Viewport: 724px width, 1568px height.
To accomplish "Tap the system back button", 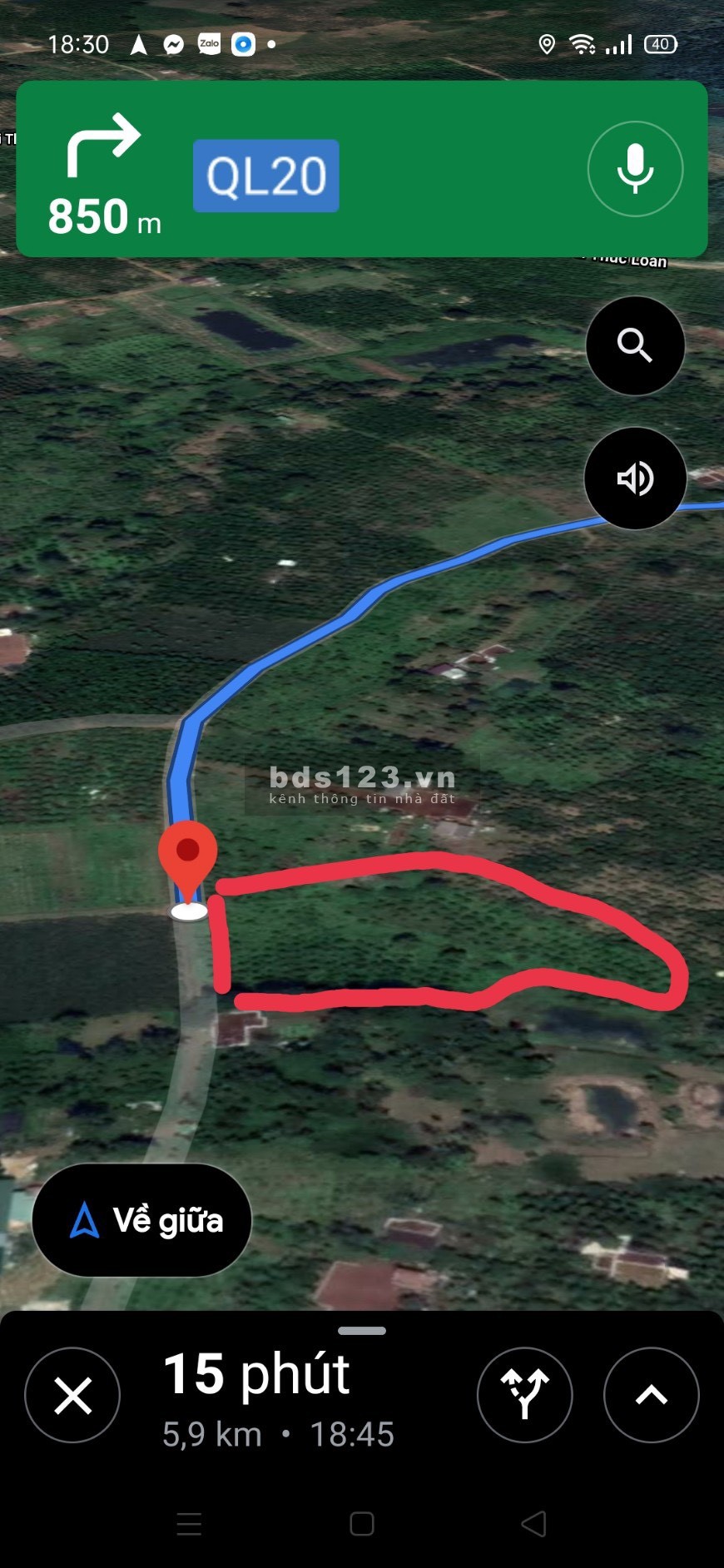I will 533,1523.
